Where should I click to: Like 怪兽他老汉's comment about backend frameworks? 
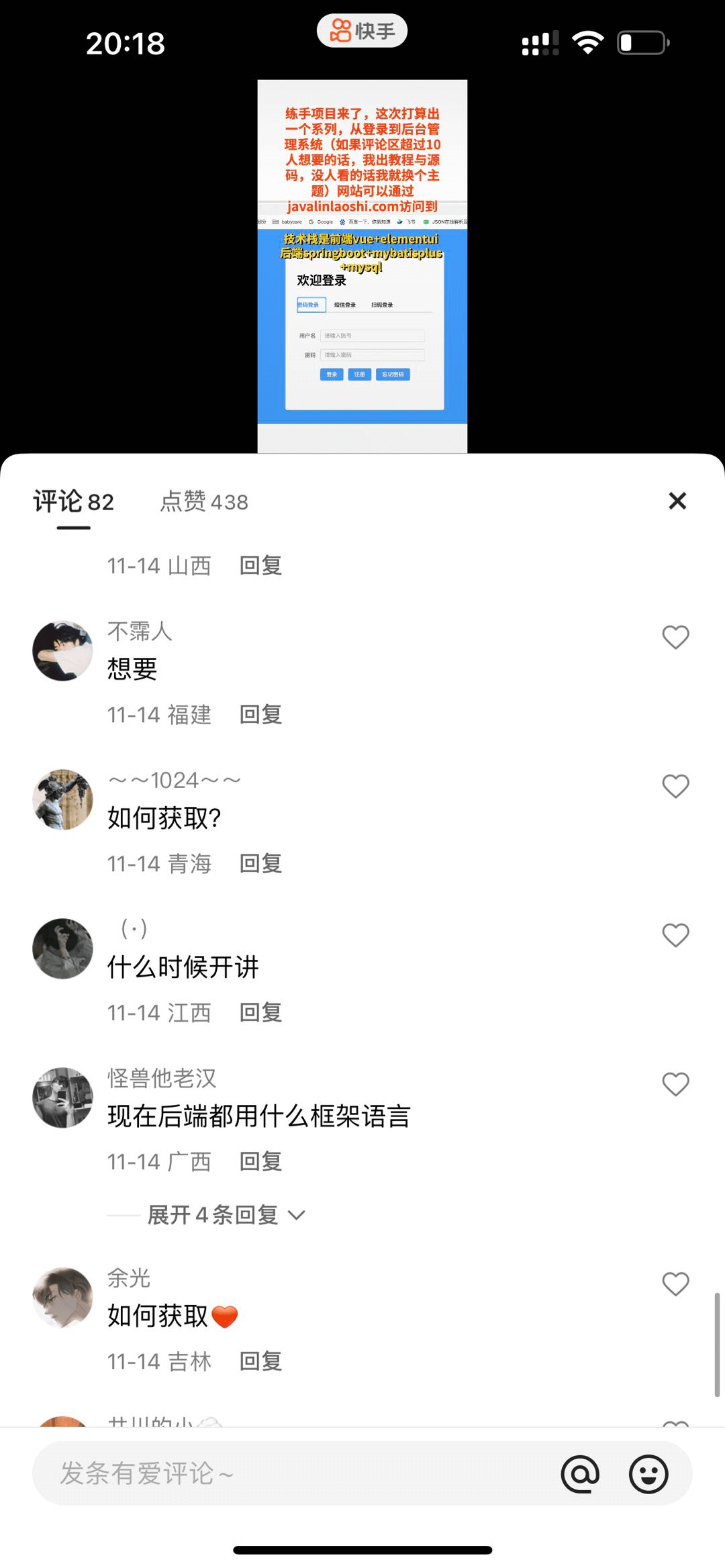tap(675, 1084)
